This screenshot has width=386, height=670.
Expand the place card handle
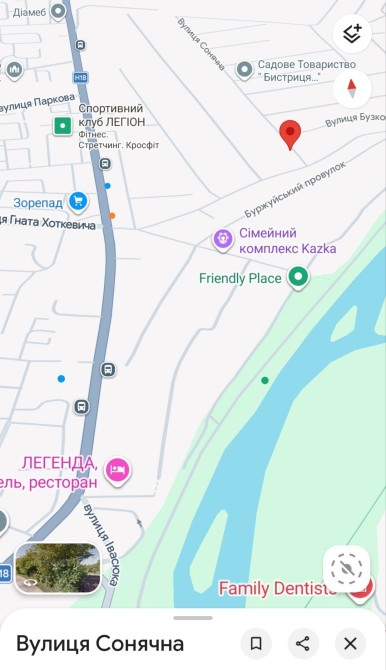(193, 618)
